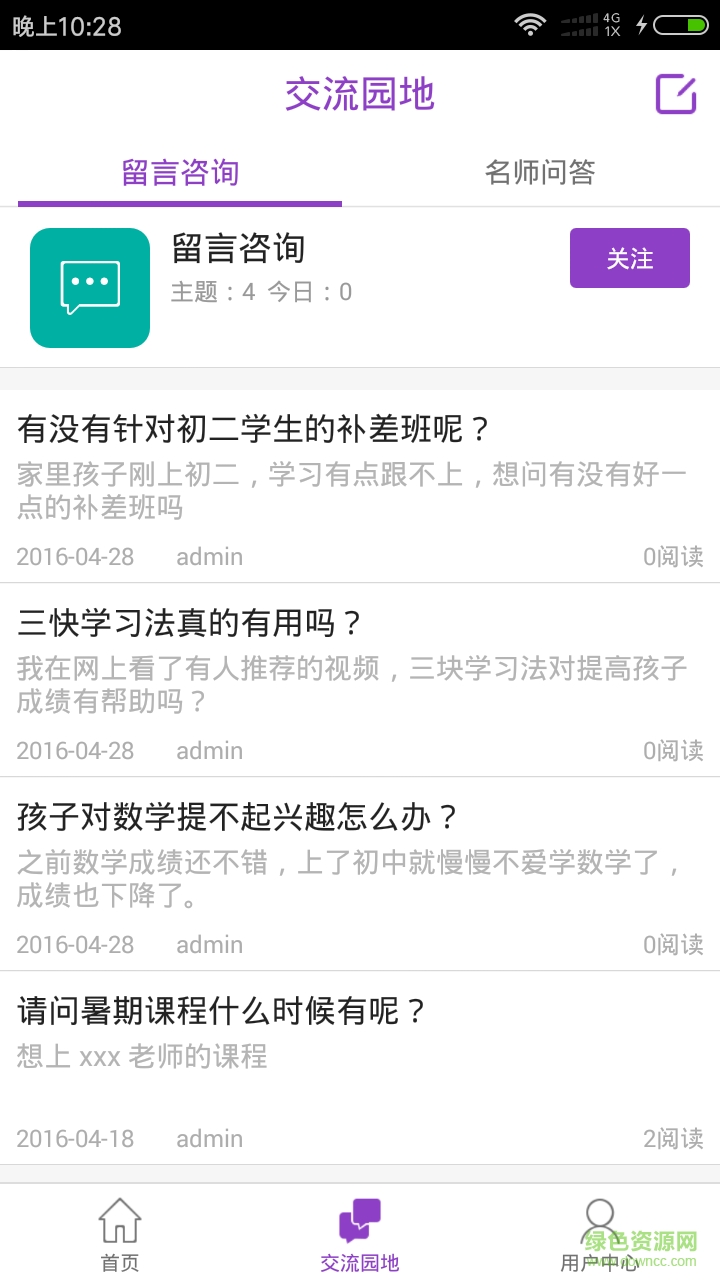Select the 留言咨询 tab
The image size is (720, 1280).
[180, 173]
